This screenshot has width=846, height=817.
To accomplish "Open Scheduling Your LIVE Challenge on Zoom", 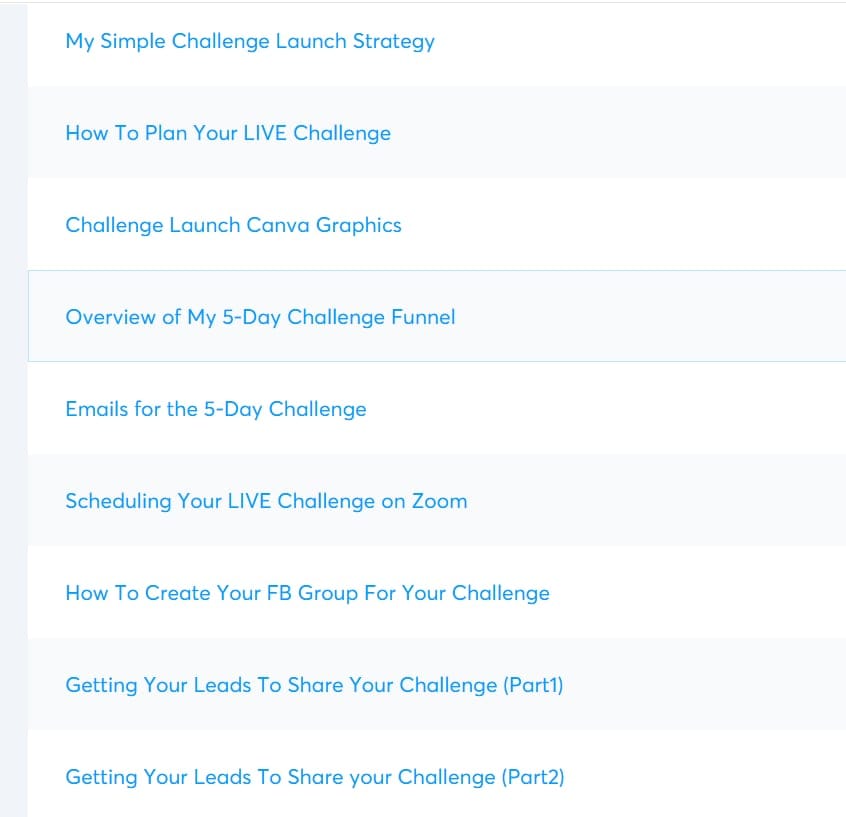I will [x=266, y=501].
